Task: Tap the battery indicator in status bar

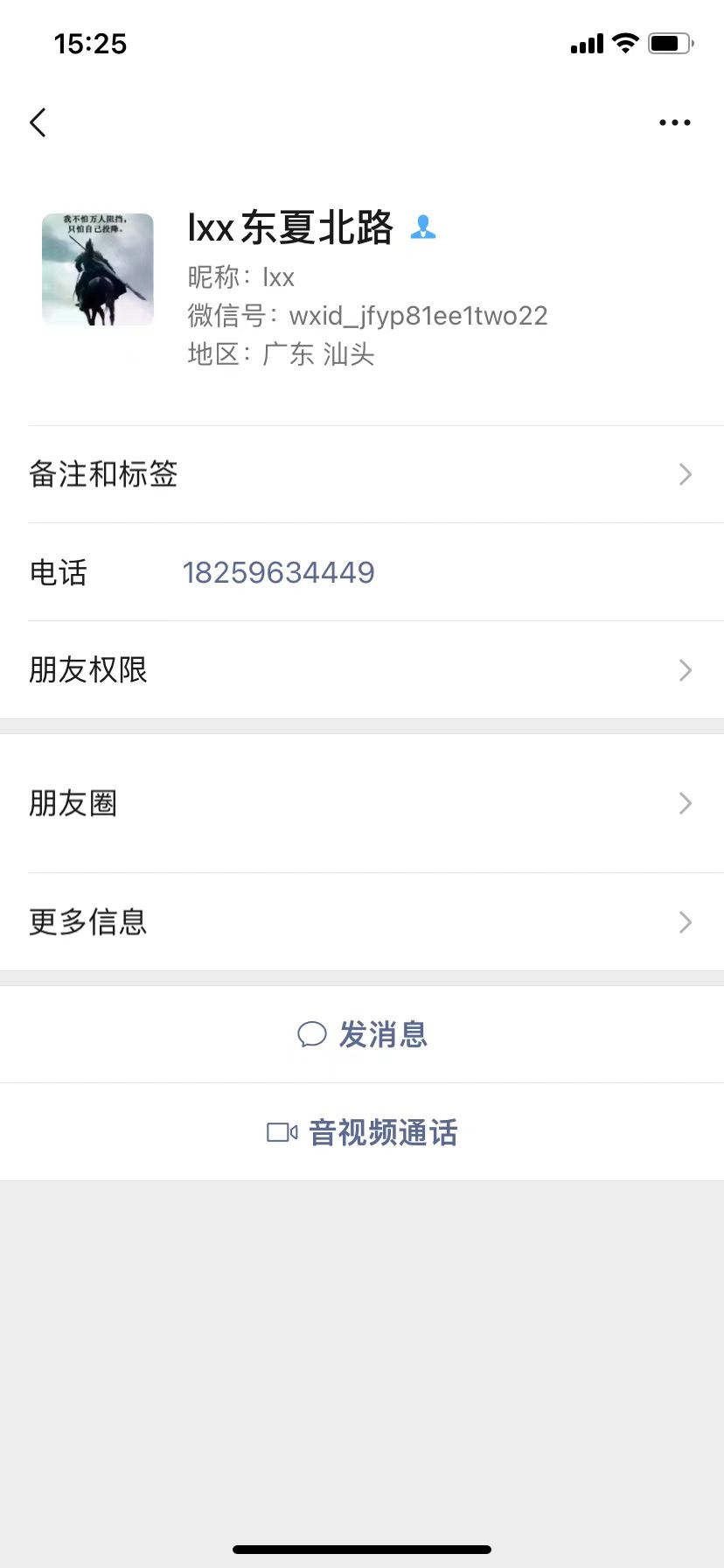Action: coord(670,43)
